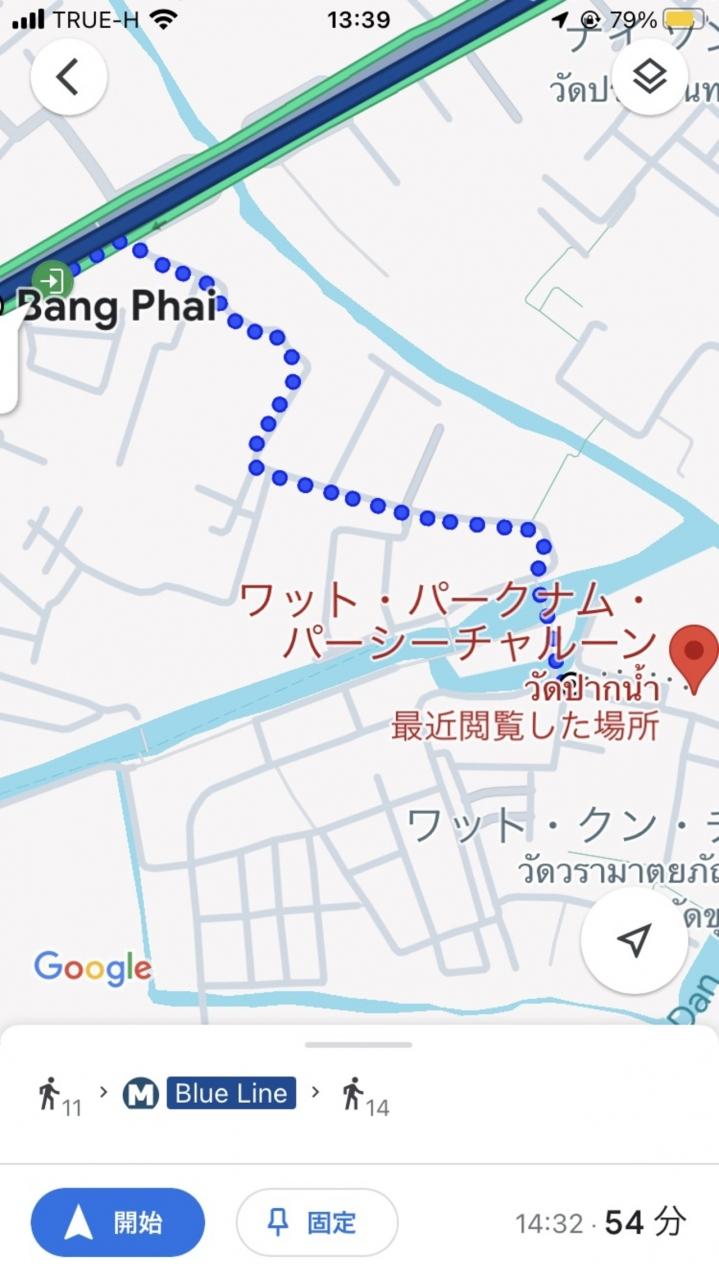The height and width of the screenshot is (1280, 719).
Task: Start navigation with the 開始 button
Action: point(118,1222)
